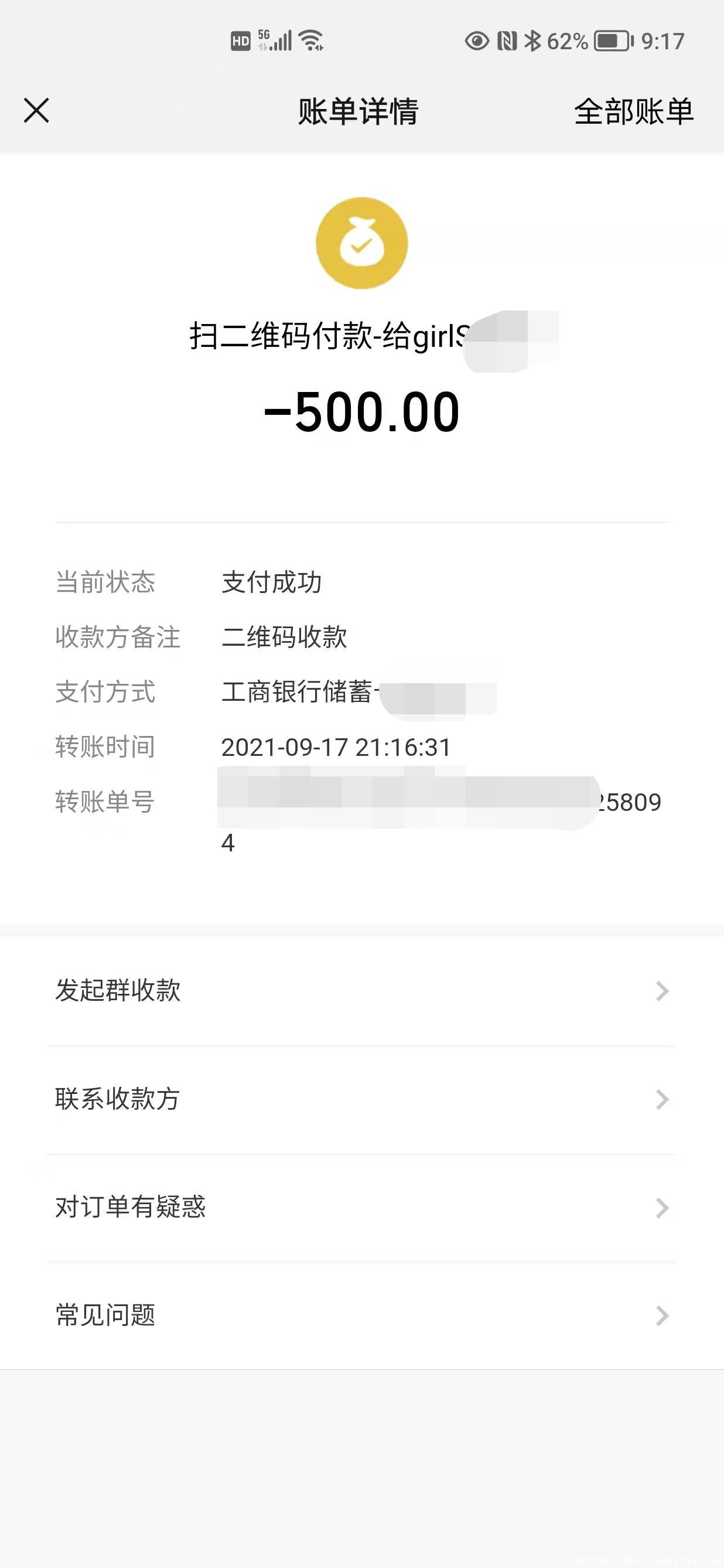Viewport: 724px width, 1568px height.
Task: Open 对订单有疑惑 (question about this order)
Action: [x=361, y=1208]
